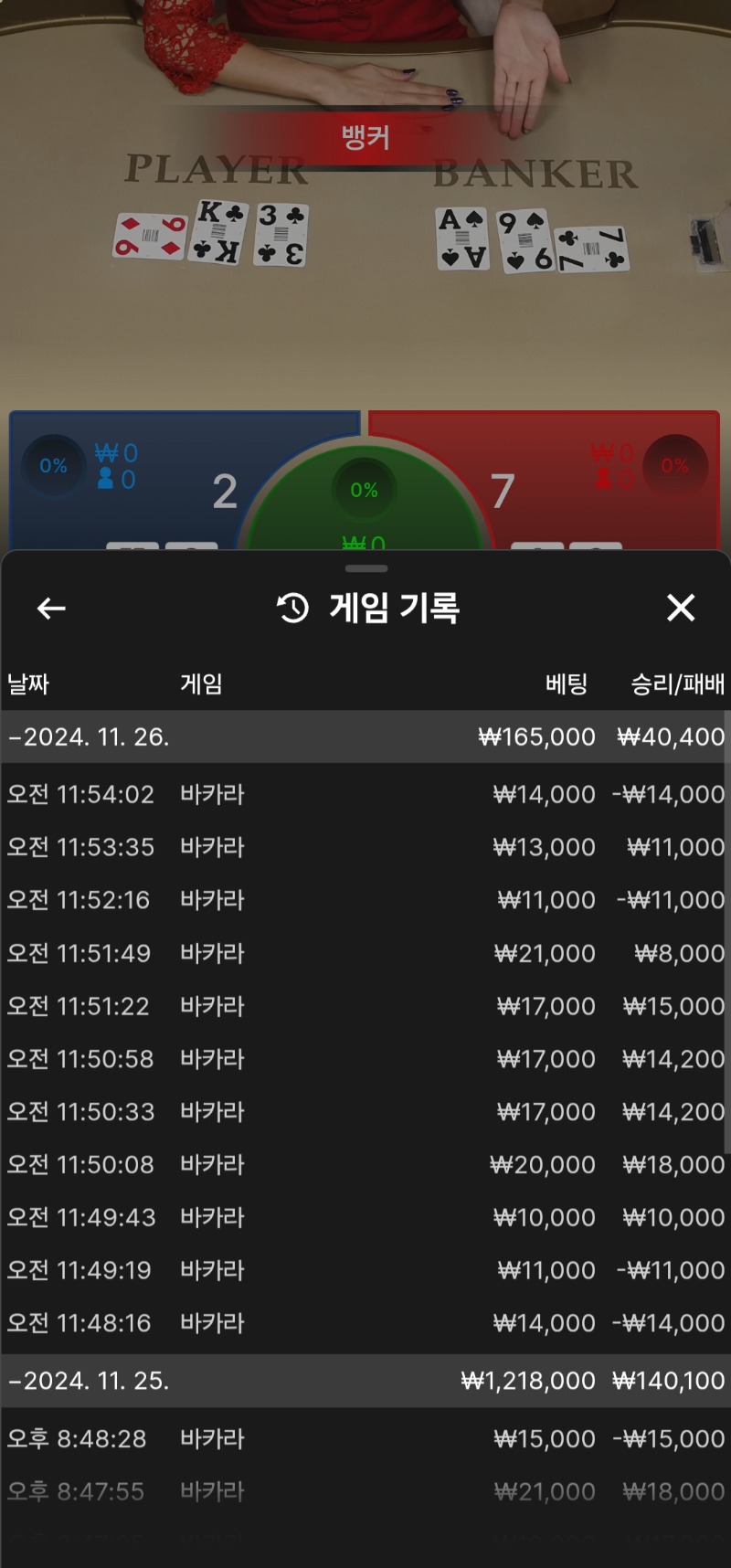Open the 오전 11:54:02 baccarat record
731x1568 pixels.
coord(365,794)
